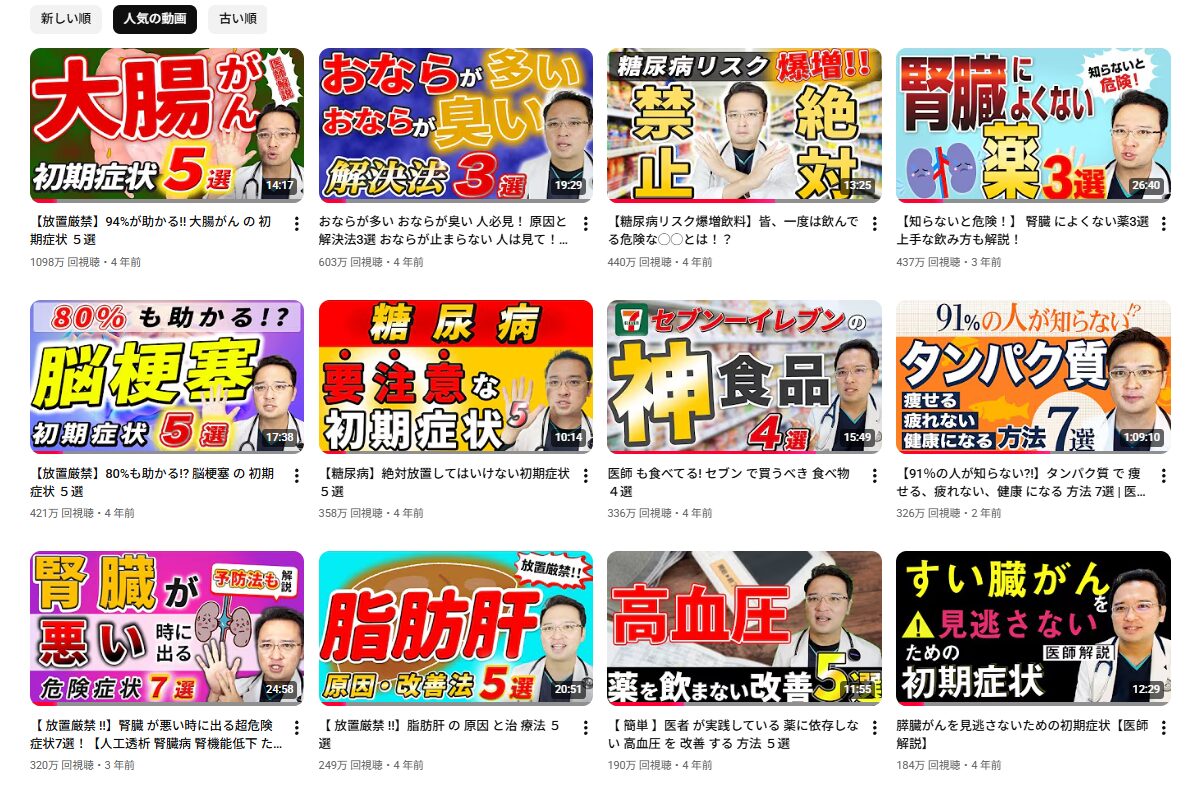The width and height of the screenshot is (1201, 787).
Task: Open the overflow menu for the 大腸がん video
Action: (x=296, y=224)
